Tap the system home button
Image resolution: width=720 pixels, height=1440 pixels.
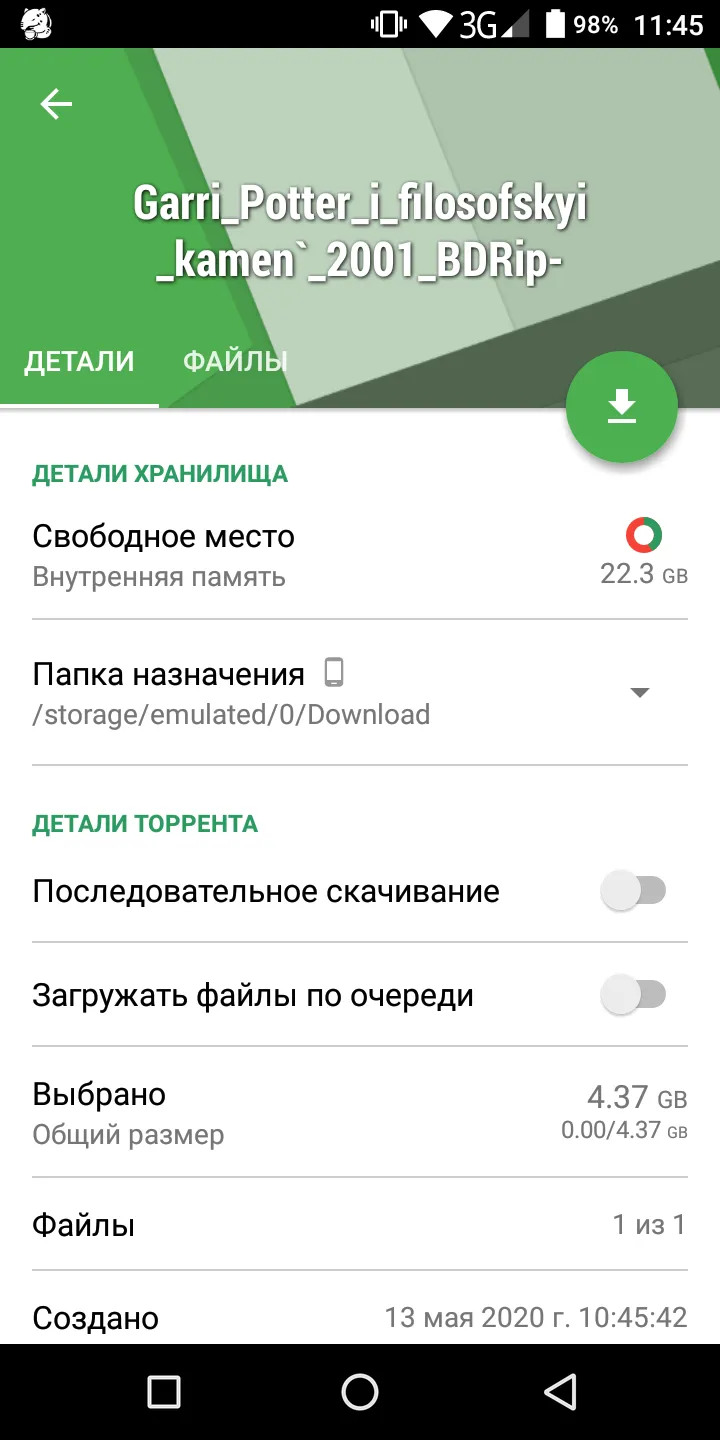360,1392
